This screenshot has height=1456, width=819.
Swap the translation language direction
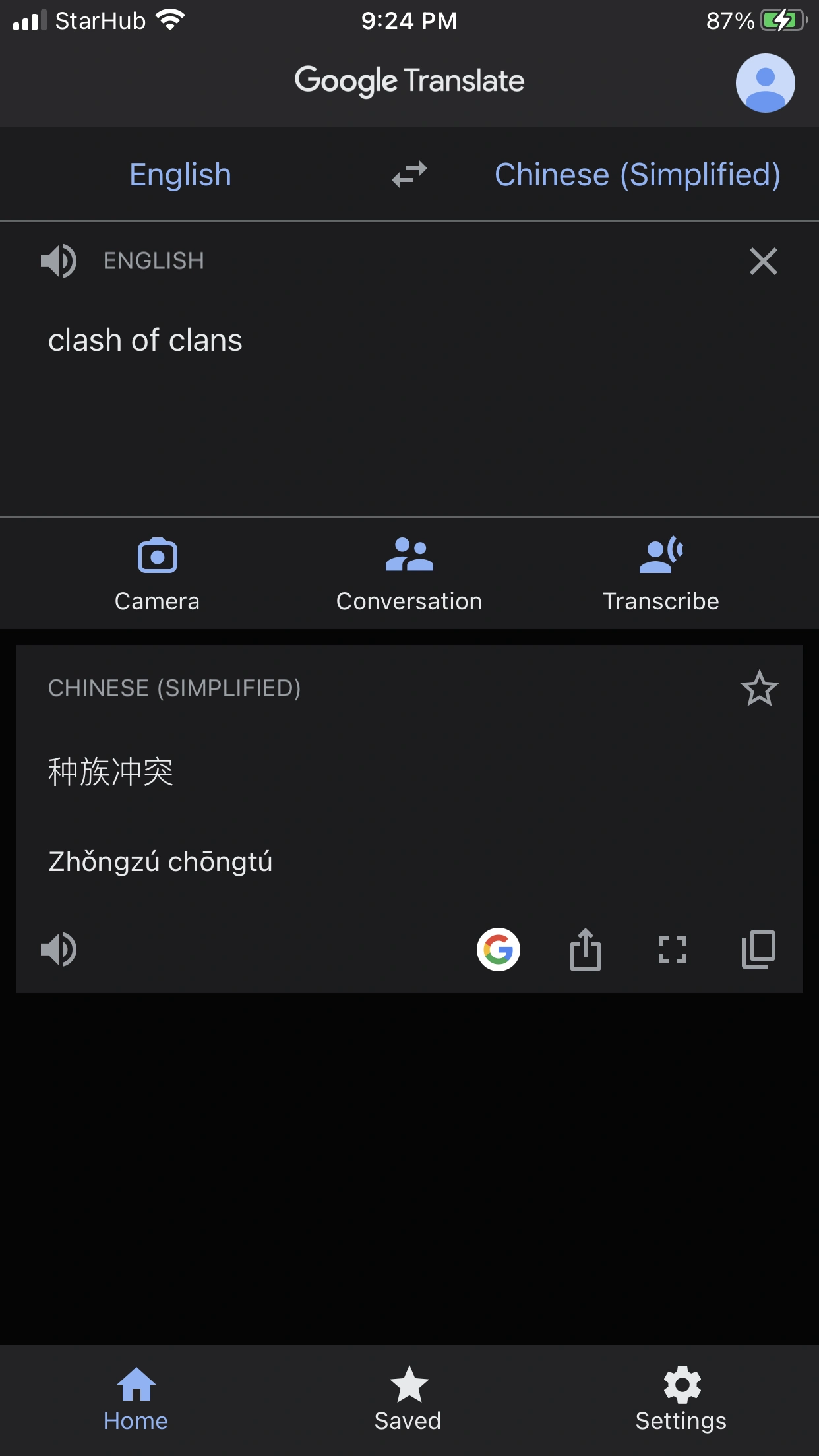pos(408,174)
